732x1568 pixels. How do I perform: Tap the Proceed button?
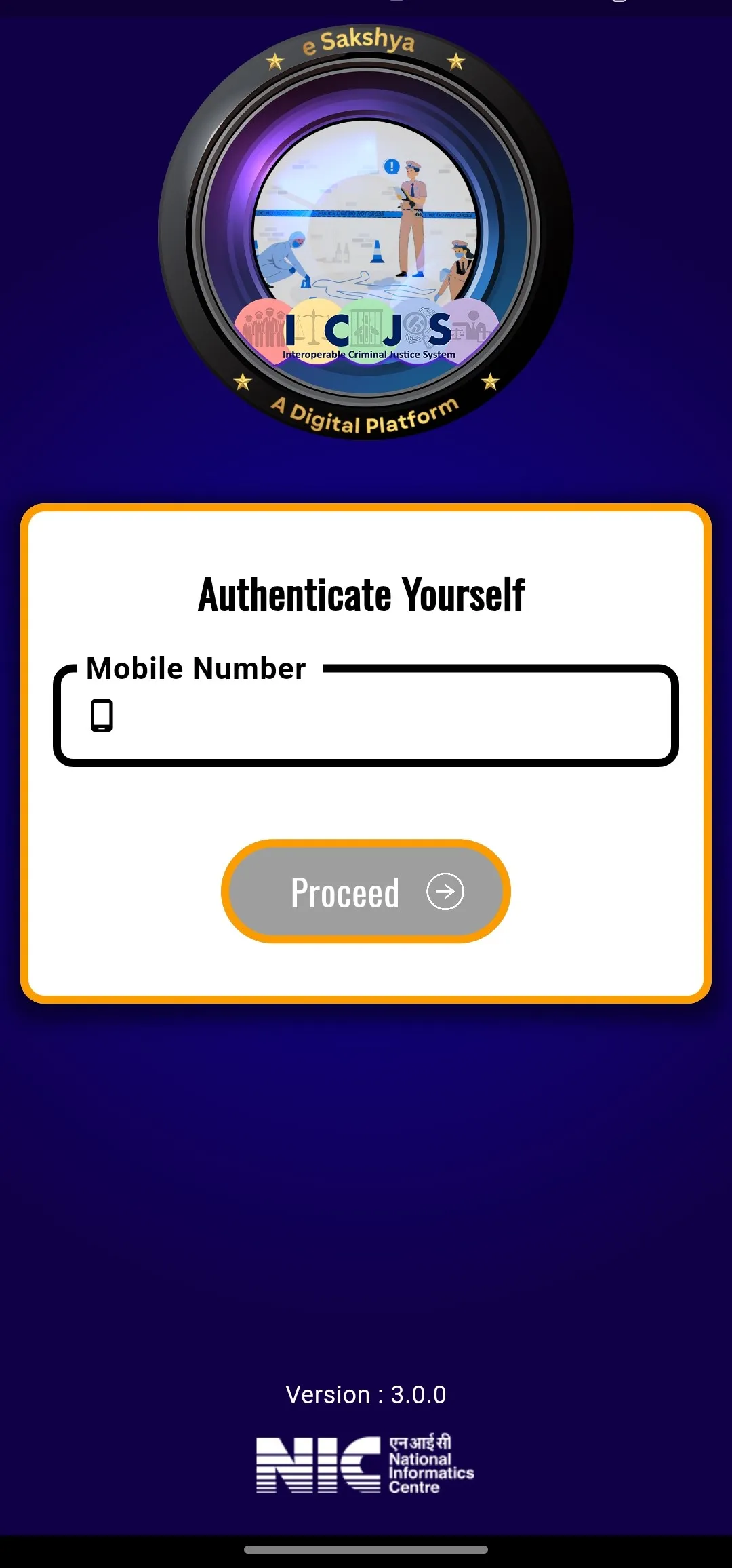tap(366, 891)
